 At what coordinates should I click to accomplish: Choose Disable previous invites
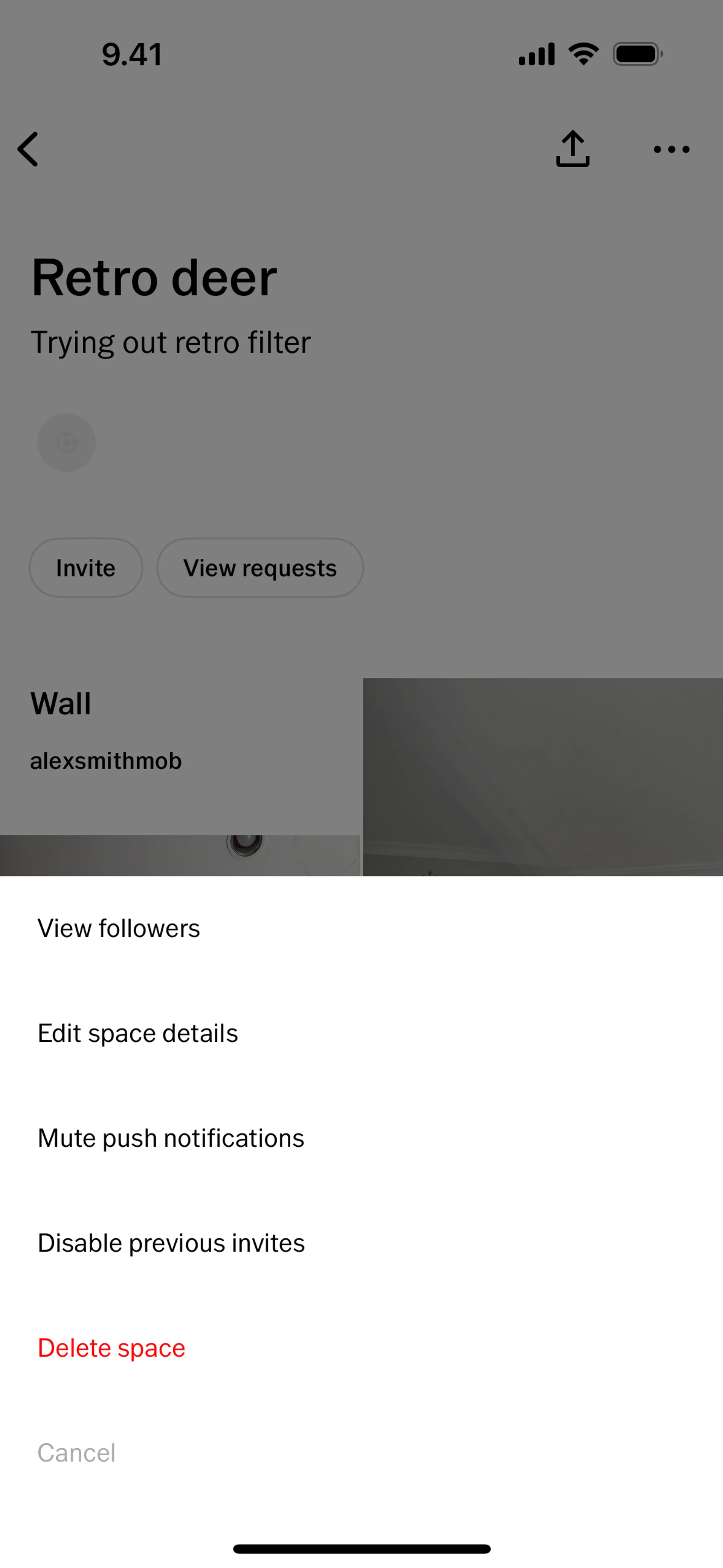pyautogui.click(x=171, y=1243)
